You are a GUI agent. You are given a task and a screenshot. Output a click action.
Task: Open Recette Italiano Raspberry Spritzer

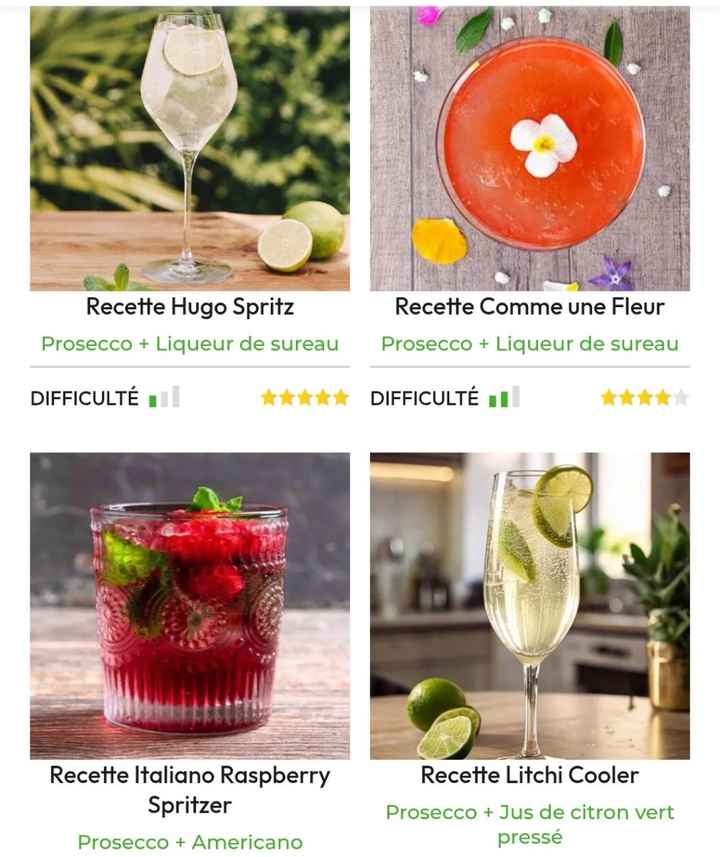[188, 789]
